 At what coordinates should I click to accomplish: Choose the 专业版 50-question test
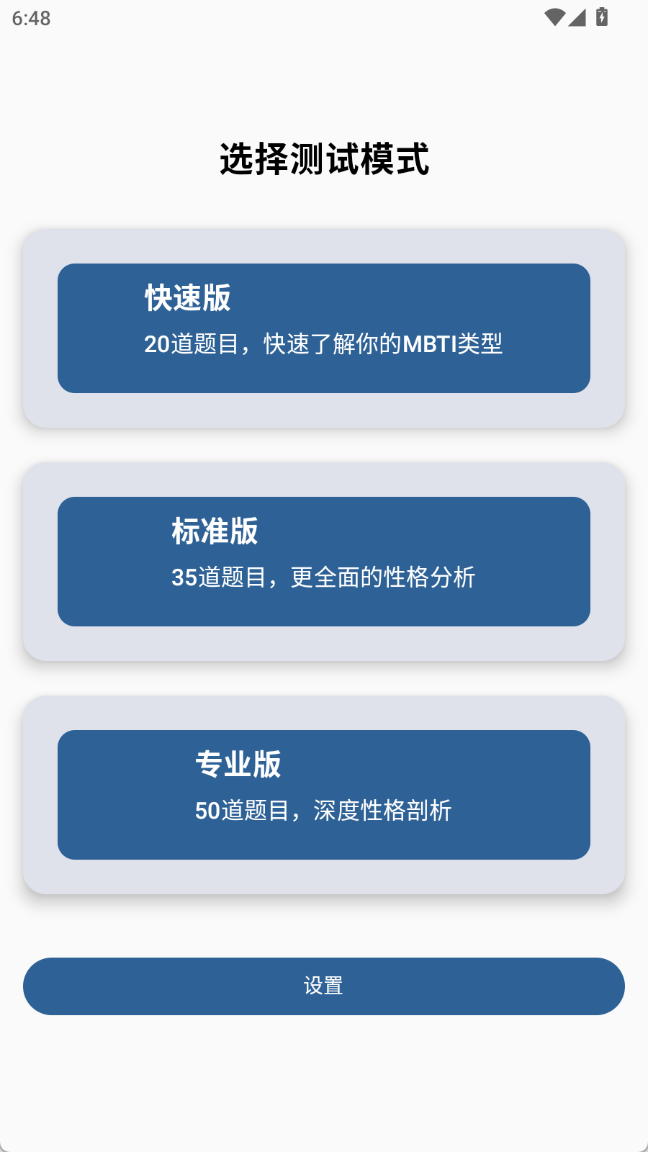pyautogui.click(x=323, y=794)
